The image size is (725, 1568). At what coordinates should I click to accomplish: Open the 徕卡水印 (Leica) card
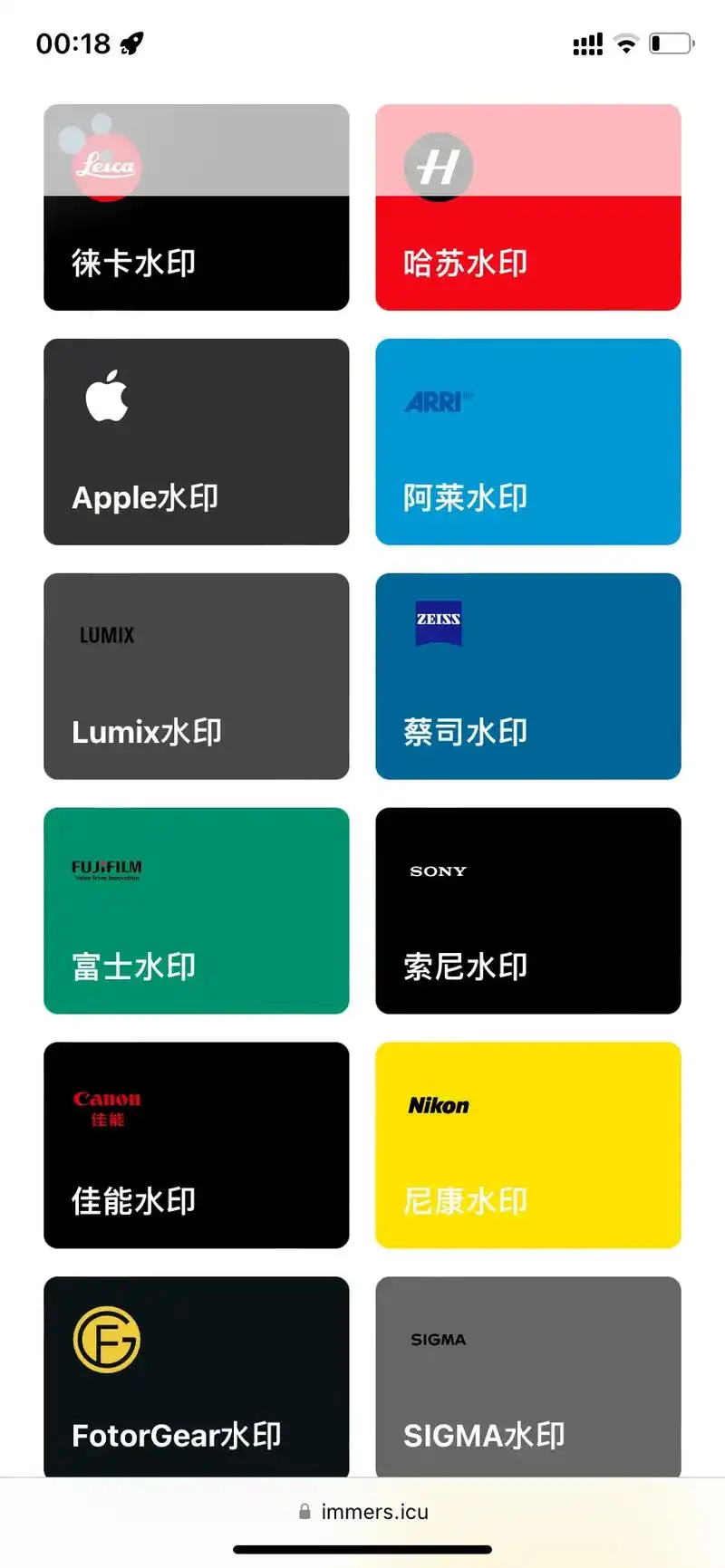196,207
